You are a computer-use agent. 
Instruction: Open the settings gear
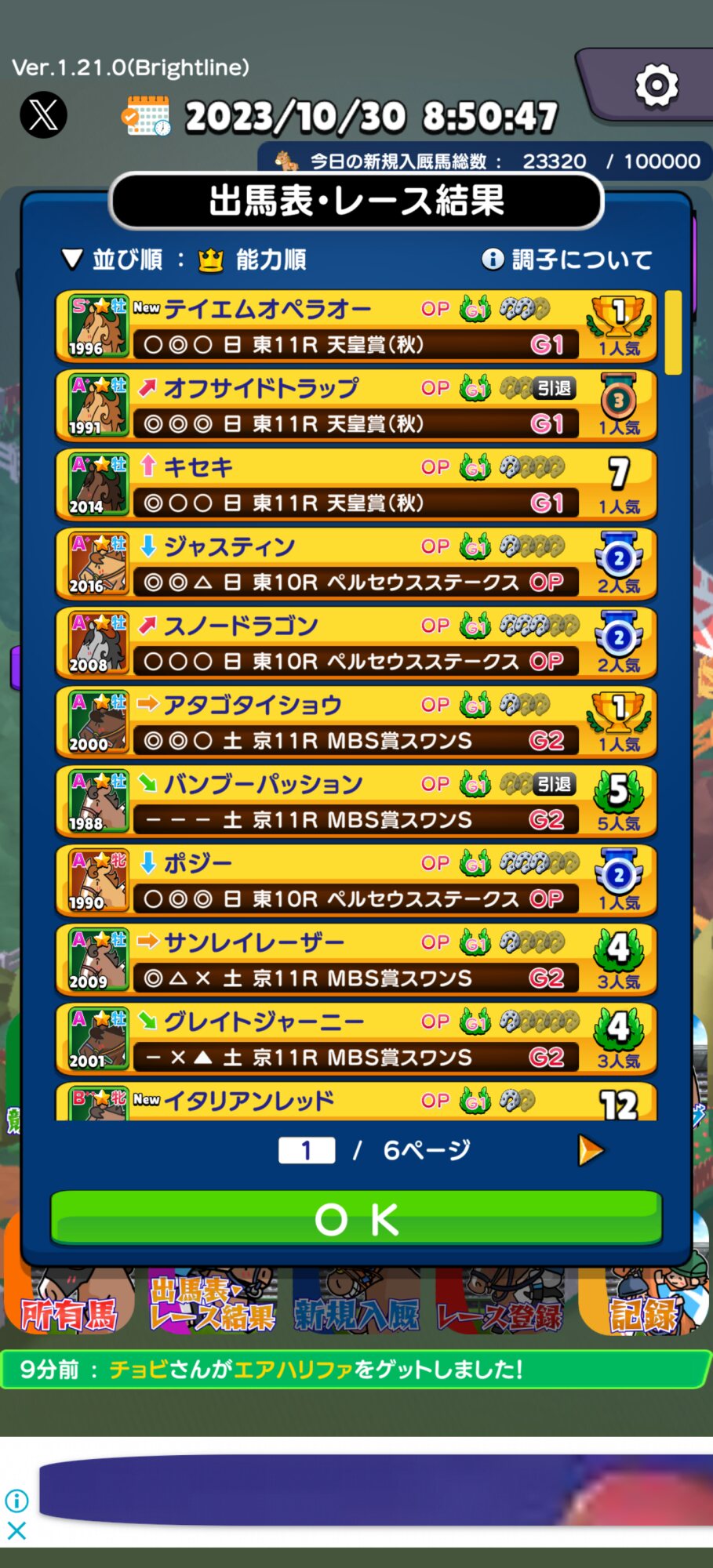[656, 85]
